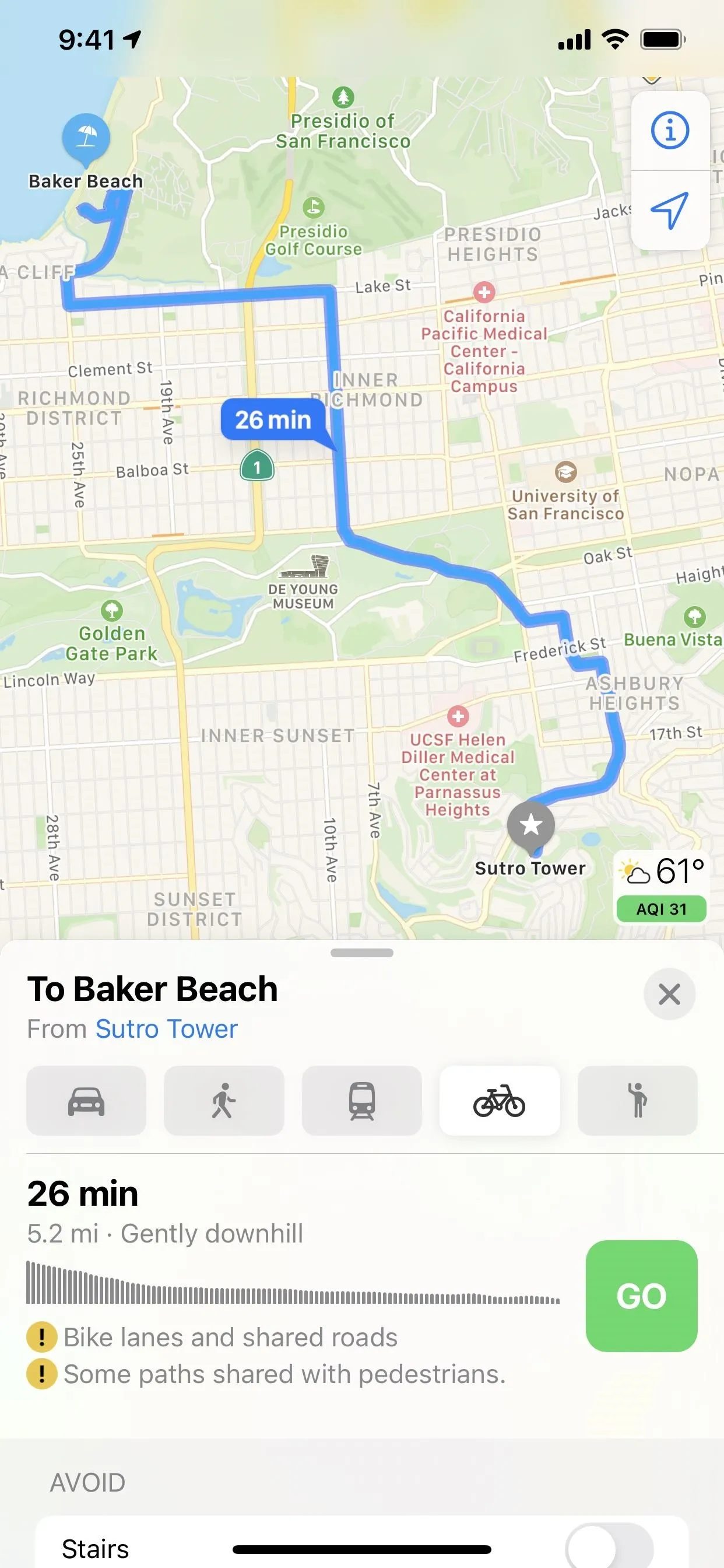Open the map info settings button
This screenshot has height=1568, width=724.
(x=670, y=130)
